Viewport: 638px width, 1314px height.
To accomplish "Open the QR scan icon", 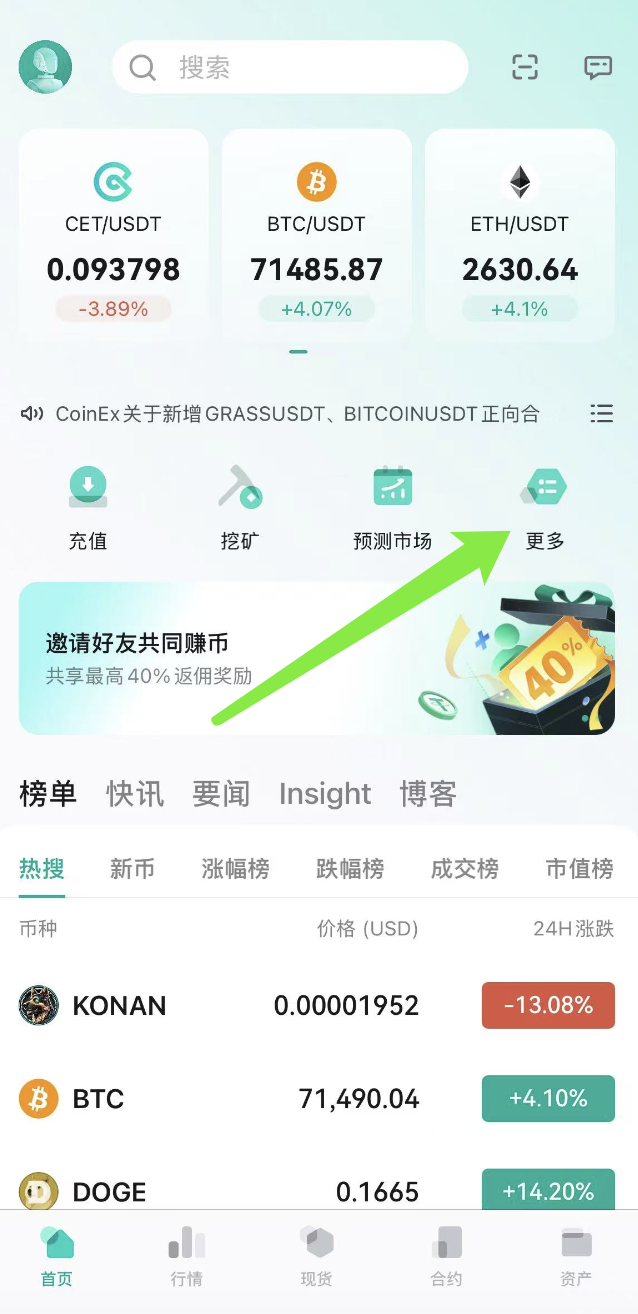I will click(525, 67).
